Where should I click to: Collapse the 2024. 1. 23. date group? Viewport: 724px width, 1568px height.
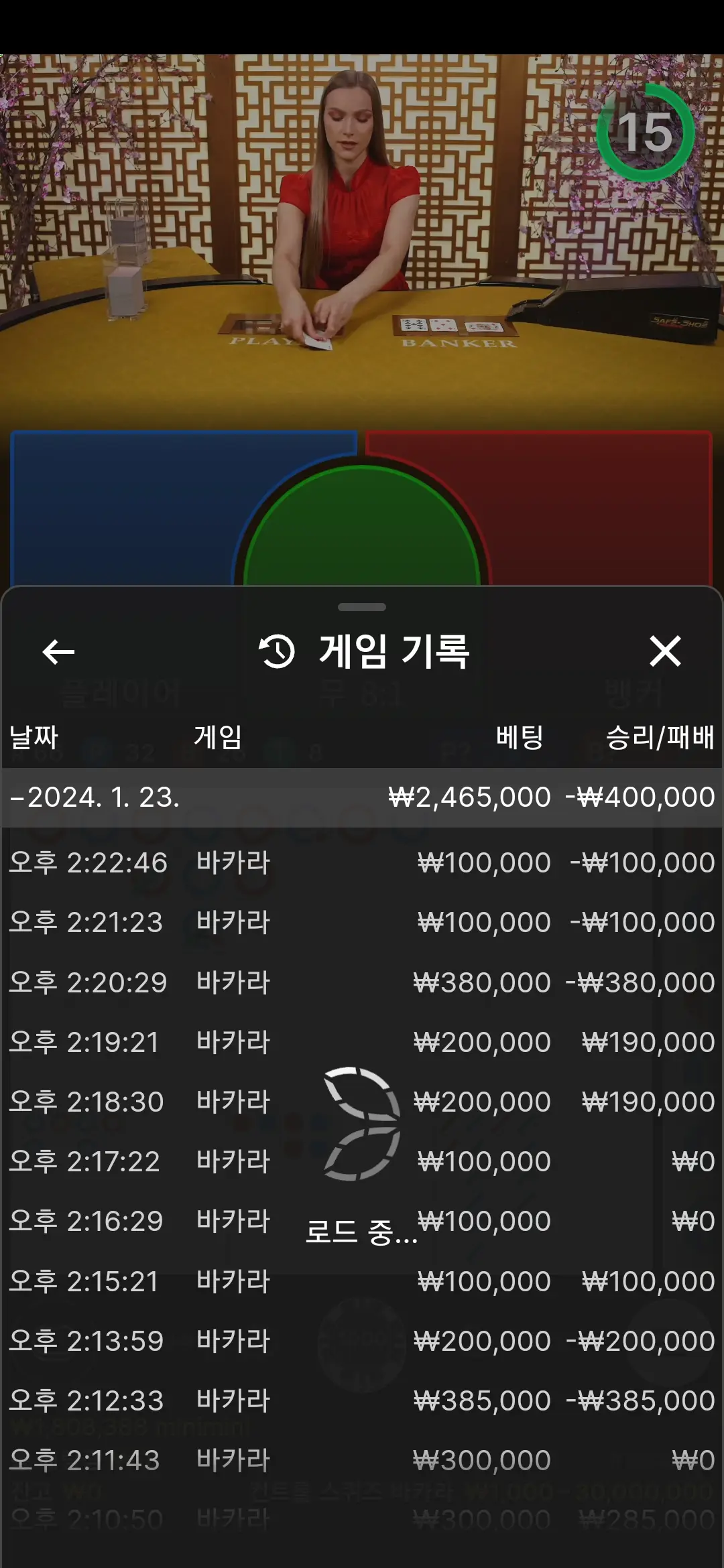(x=362, y=797)
